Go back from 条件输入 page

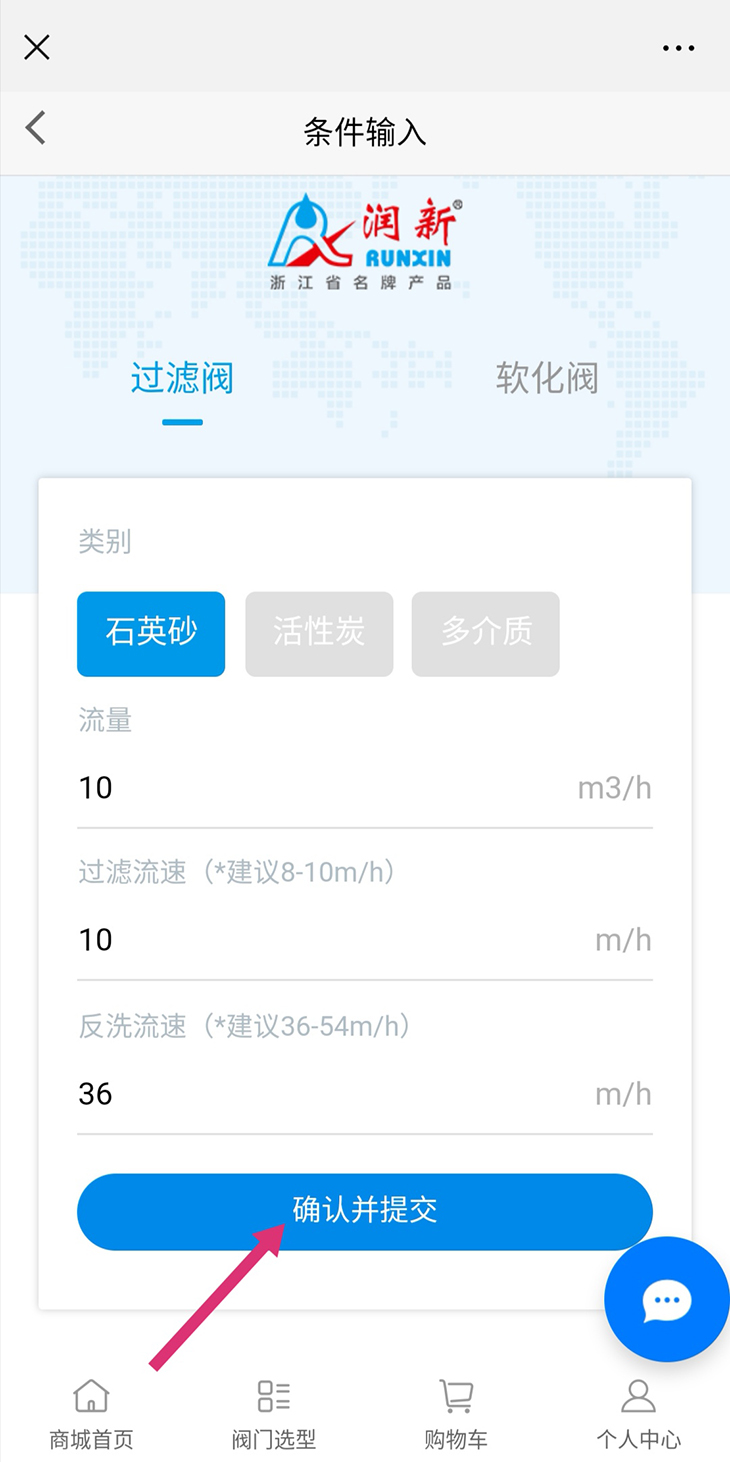pos(36,129)
